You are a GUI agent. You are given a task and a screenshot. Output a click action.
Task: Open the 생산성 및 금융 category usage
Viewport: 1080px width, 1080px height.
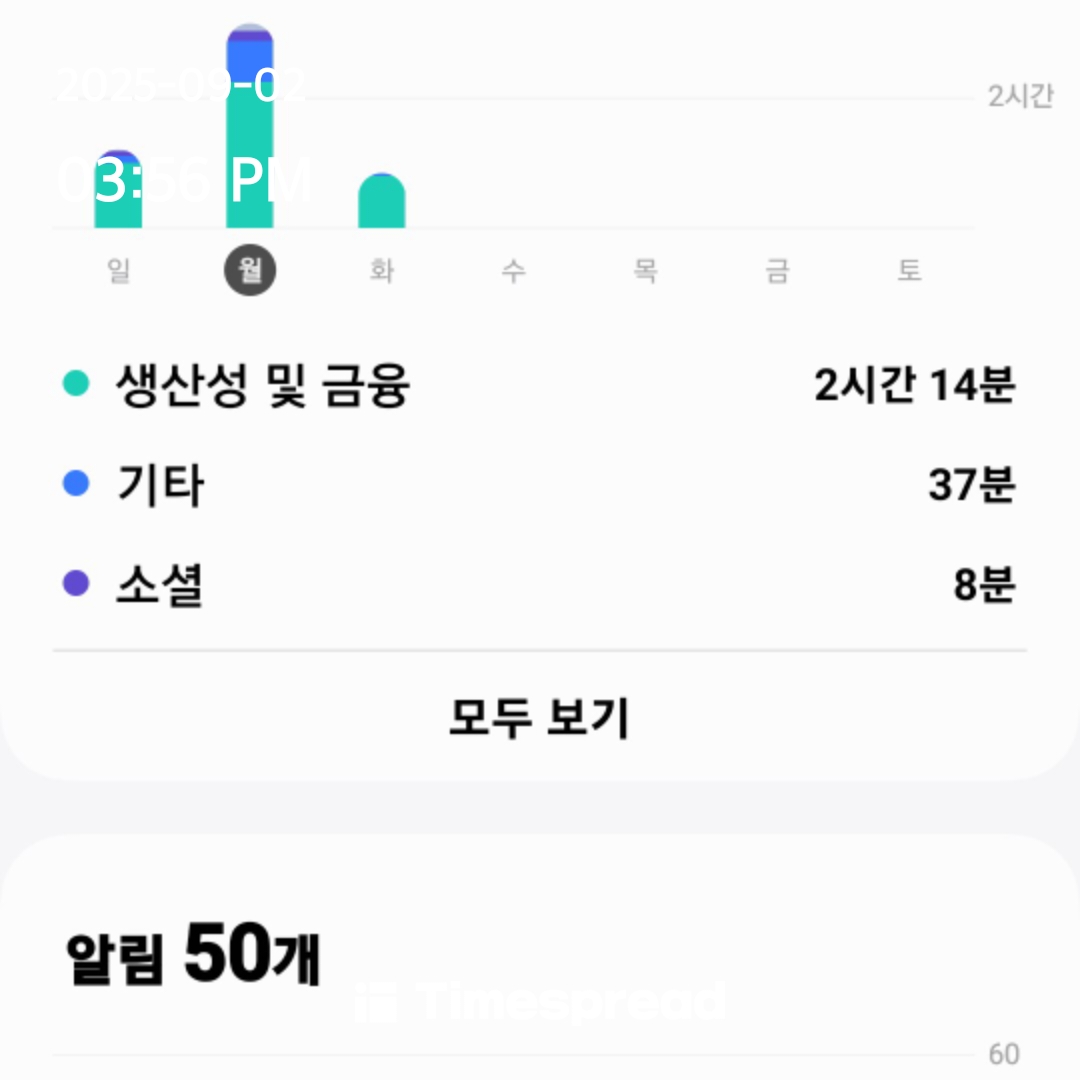tap(540, 385)
